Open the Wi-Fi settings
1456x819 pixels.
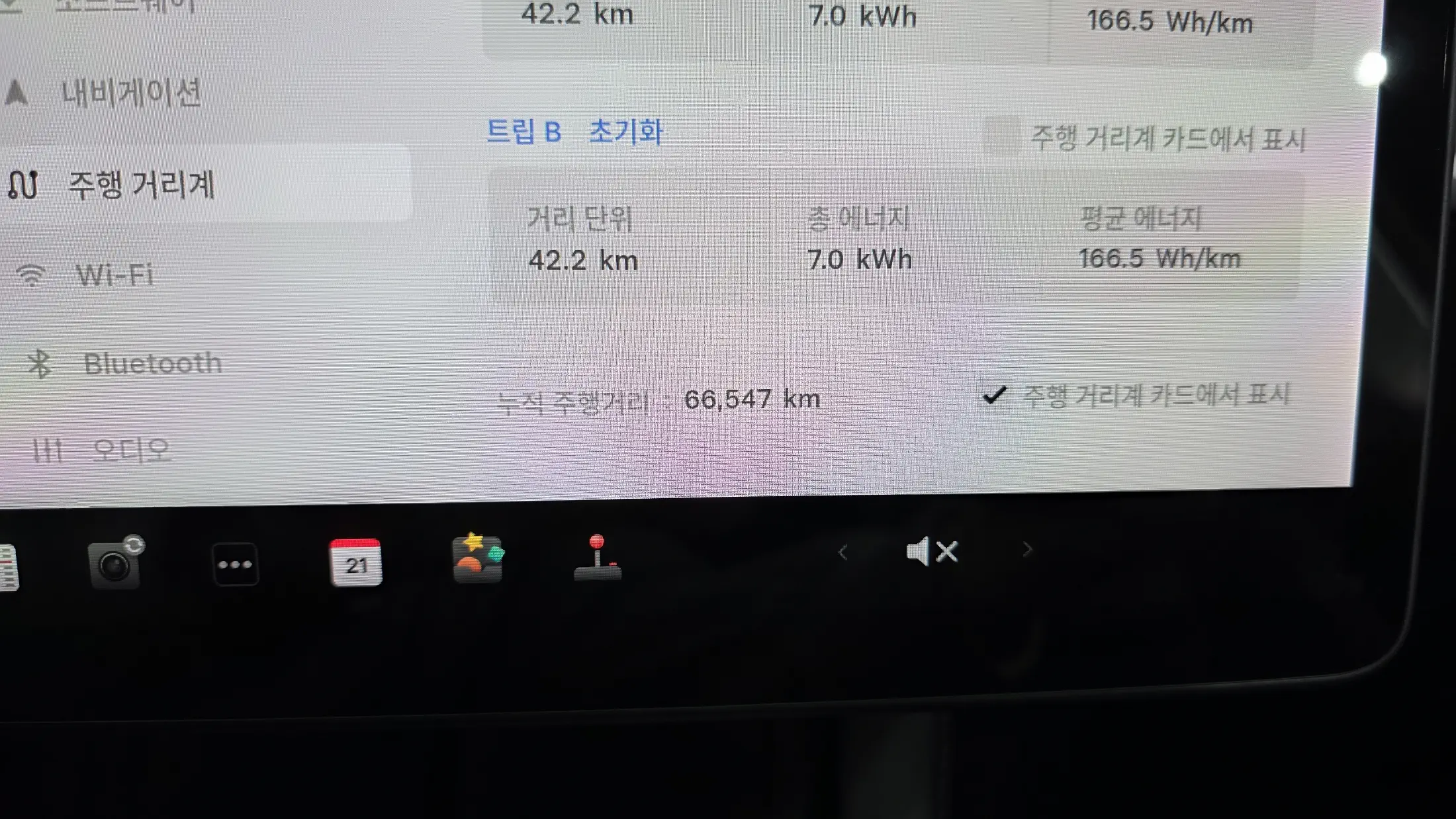coord(114,275)
